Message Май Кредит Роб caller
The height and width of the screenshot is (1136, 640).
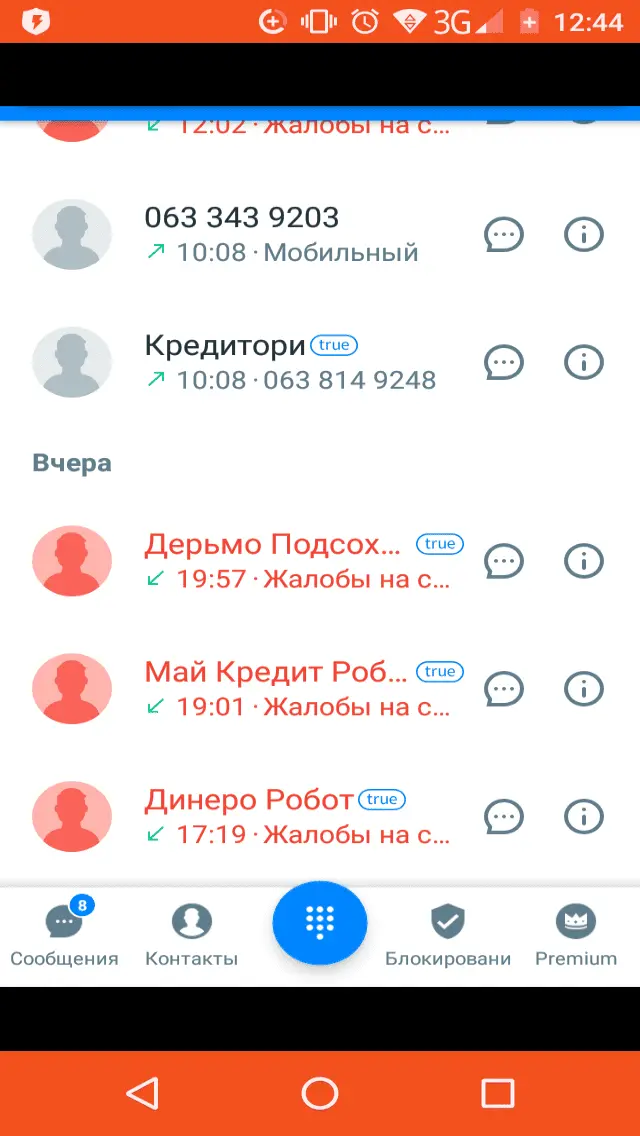click(x=504, y=688)
